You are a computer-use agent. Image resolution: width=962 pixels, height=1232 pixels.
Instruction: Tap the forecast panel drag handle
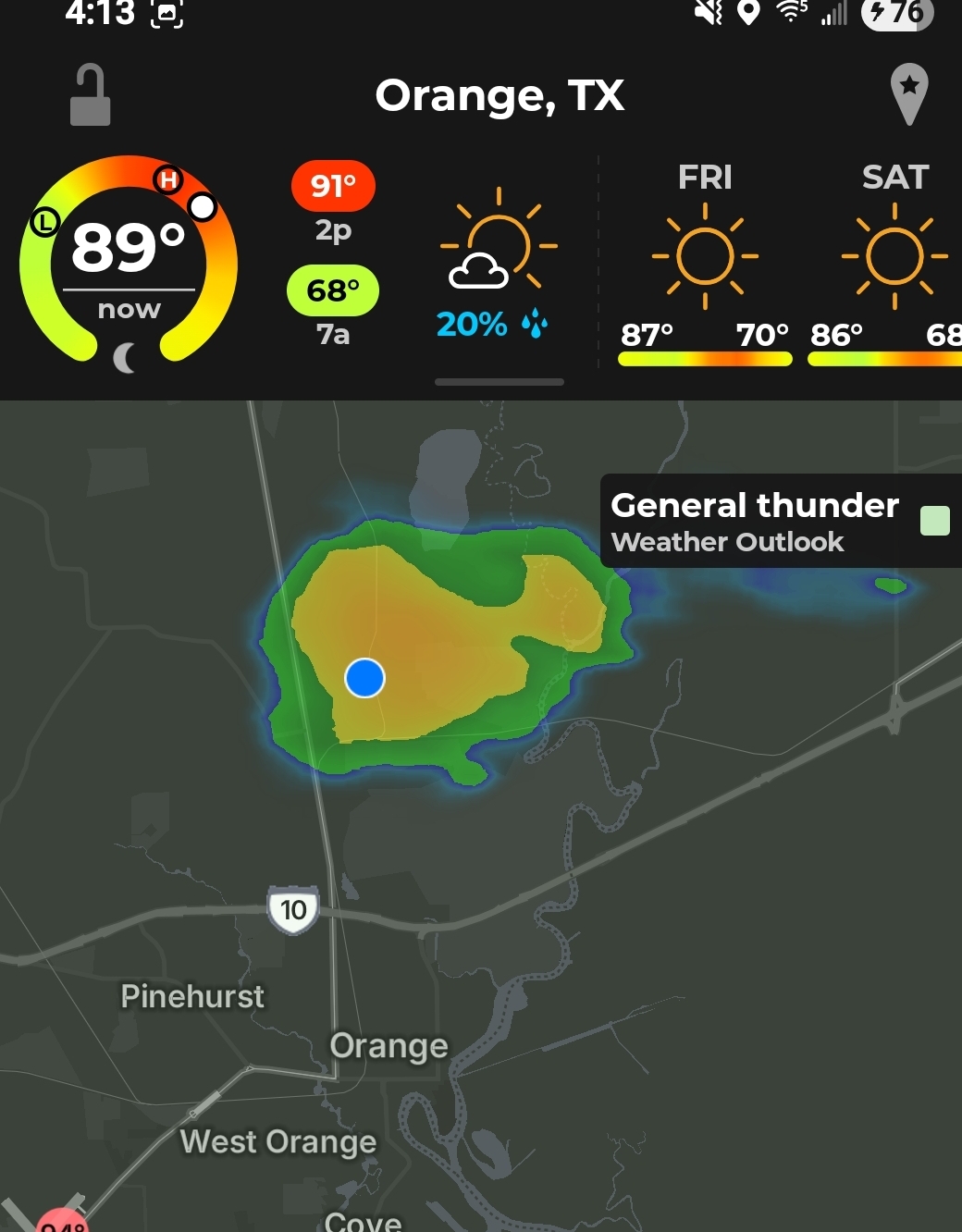[x=499, y=381]
